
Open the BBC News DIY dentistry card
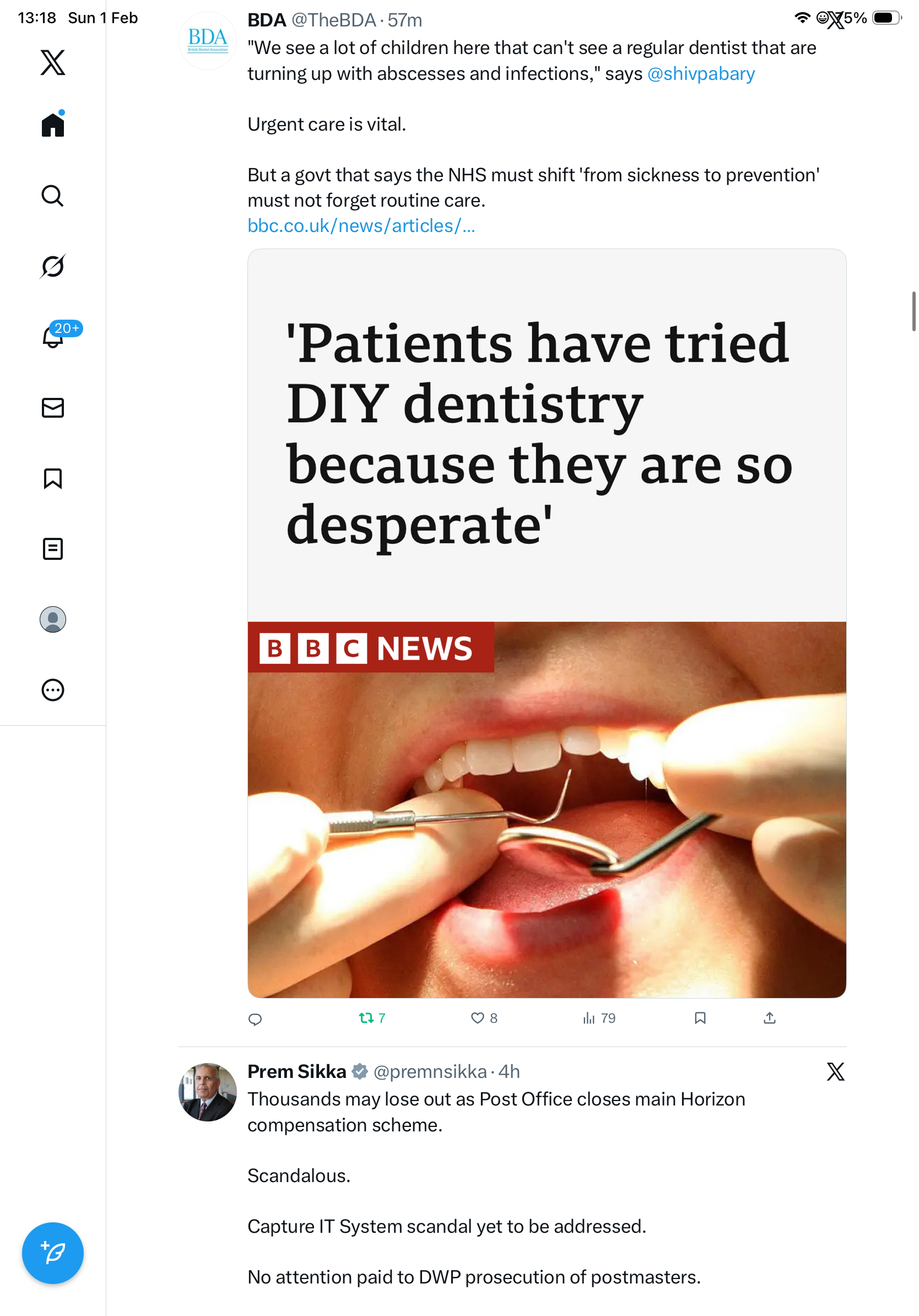tap(547, 623)
